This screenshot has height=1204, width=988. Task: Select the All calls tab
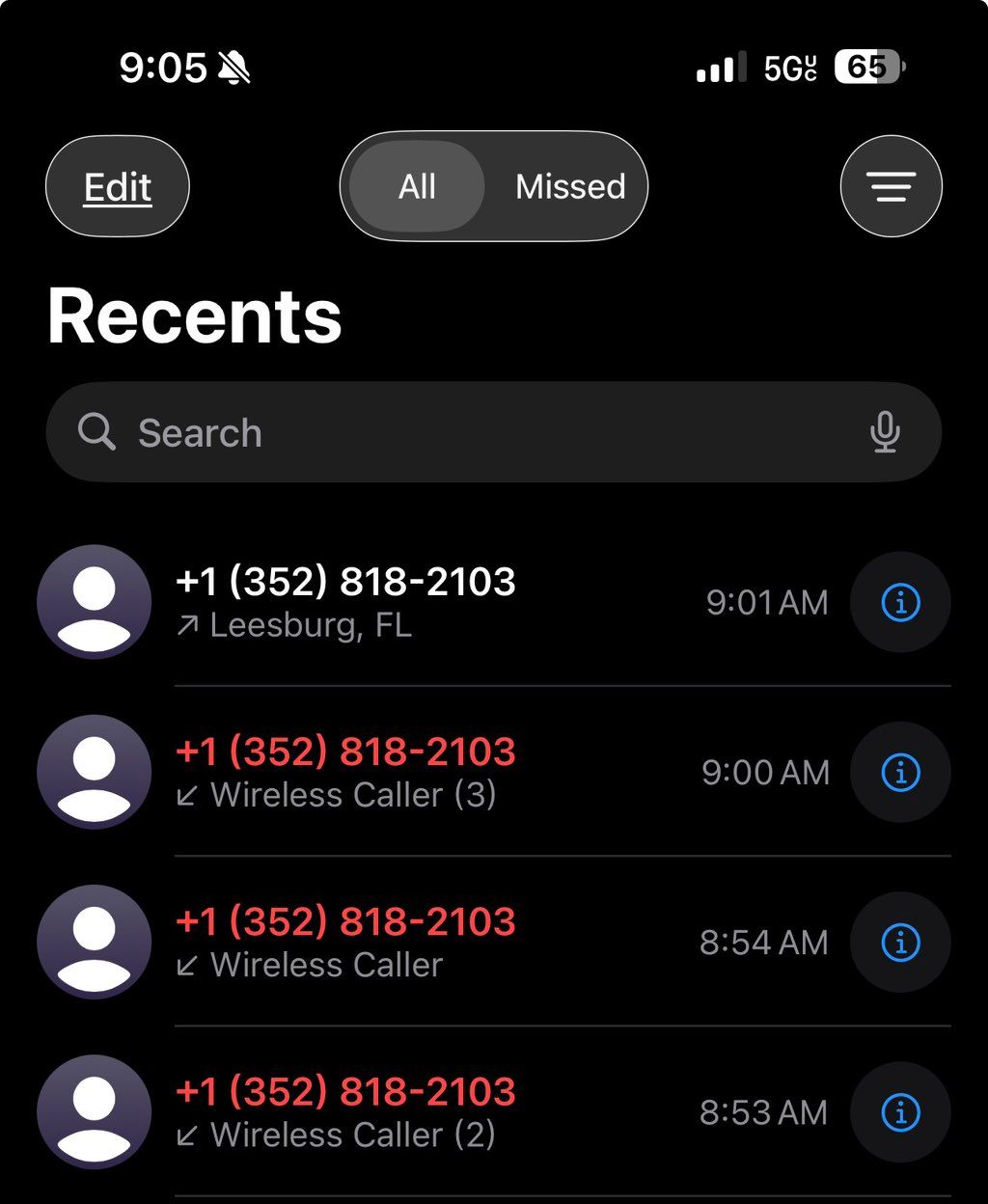click(x=417, y=186)
